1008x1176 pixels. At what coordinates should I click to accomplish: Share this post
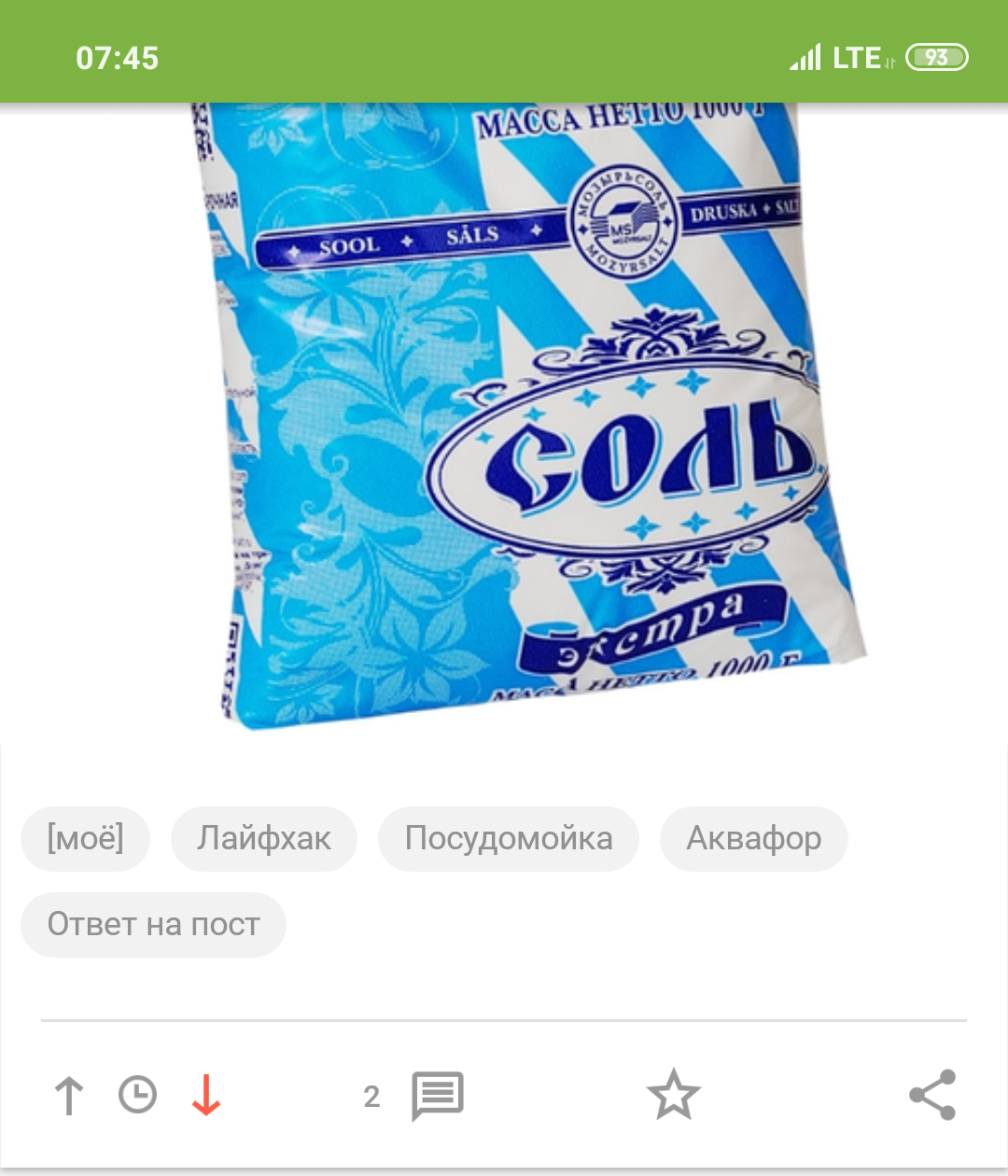932,1095
